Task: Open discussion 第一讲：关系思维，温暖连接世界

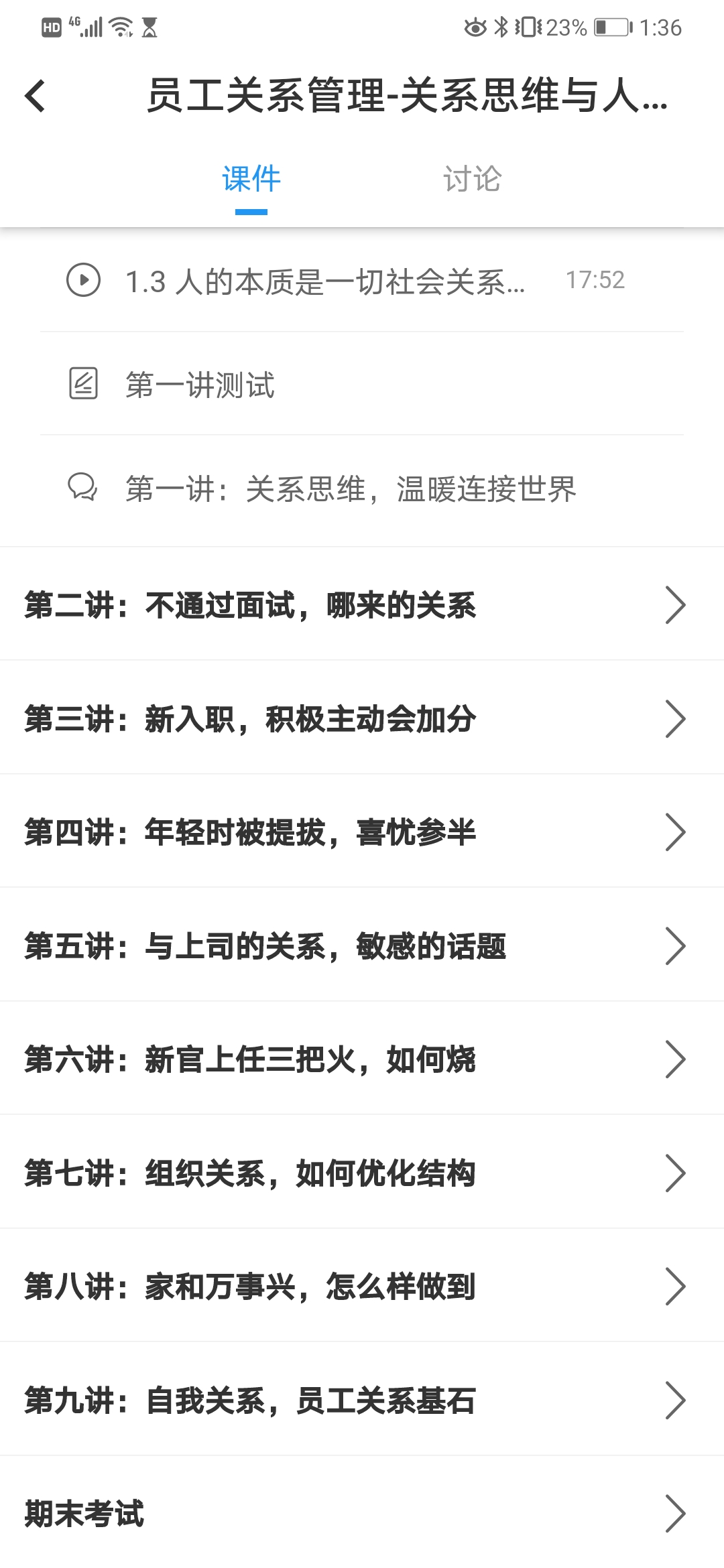Action: pyautogui.click(x=350, y=488)
